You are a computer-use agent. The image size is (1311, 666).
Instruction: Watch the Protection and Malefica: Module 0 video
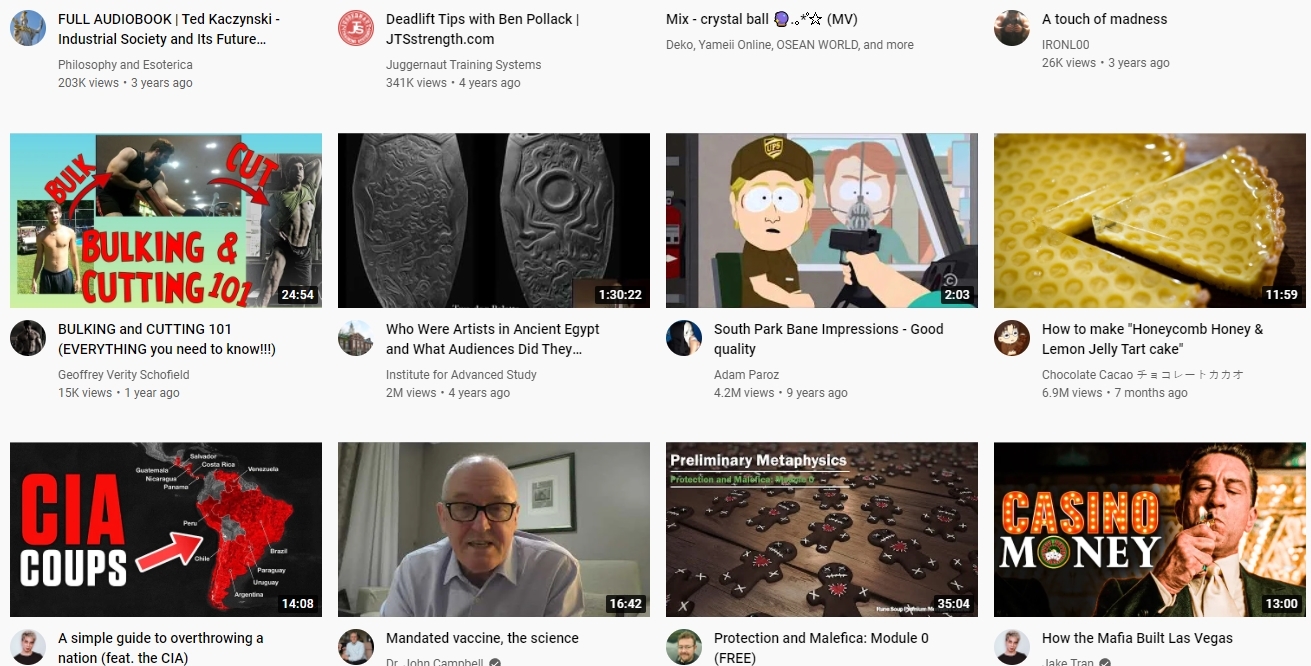tap(822, 529)
